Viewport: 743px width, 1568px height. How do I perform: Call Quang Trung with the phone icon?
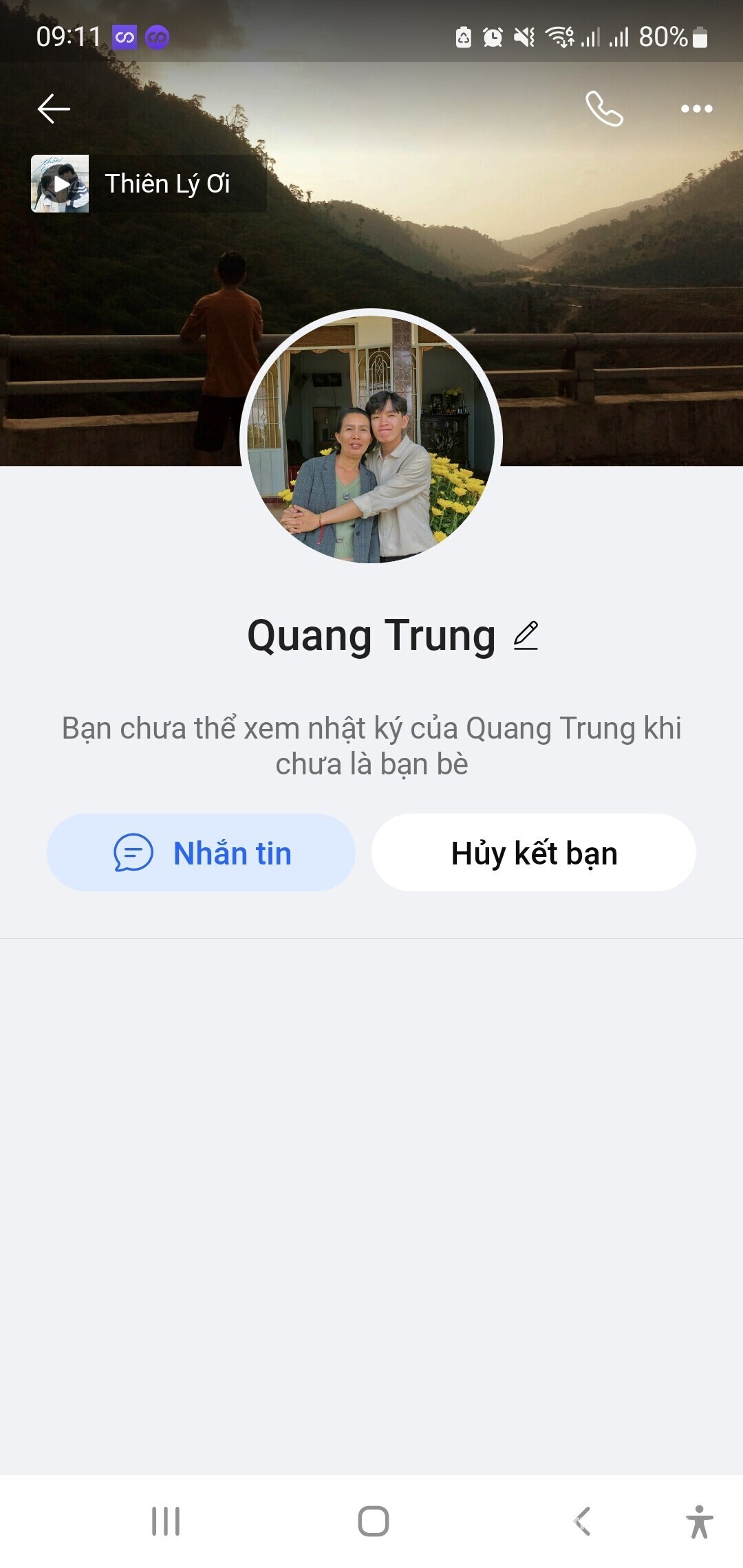pos(604,109)
